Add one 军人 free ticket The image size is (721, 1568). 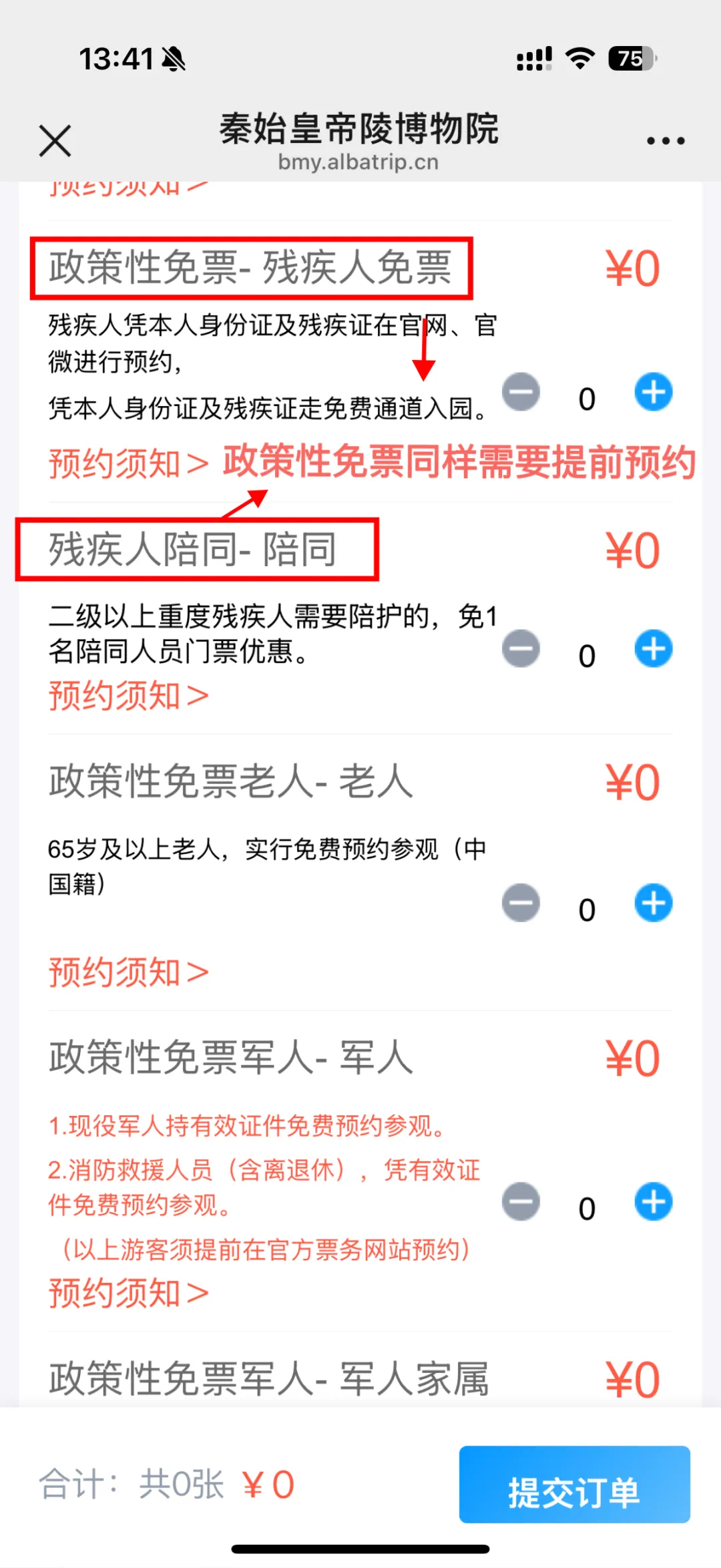click(x=654, y=1201)
